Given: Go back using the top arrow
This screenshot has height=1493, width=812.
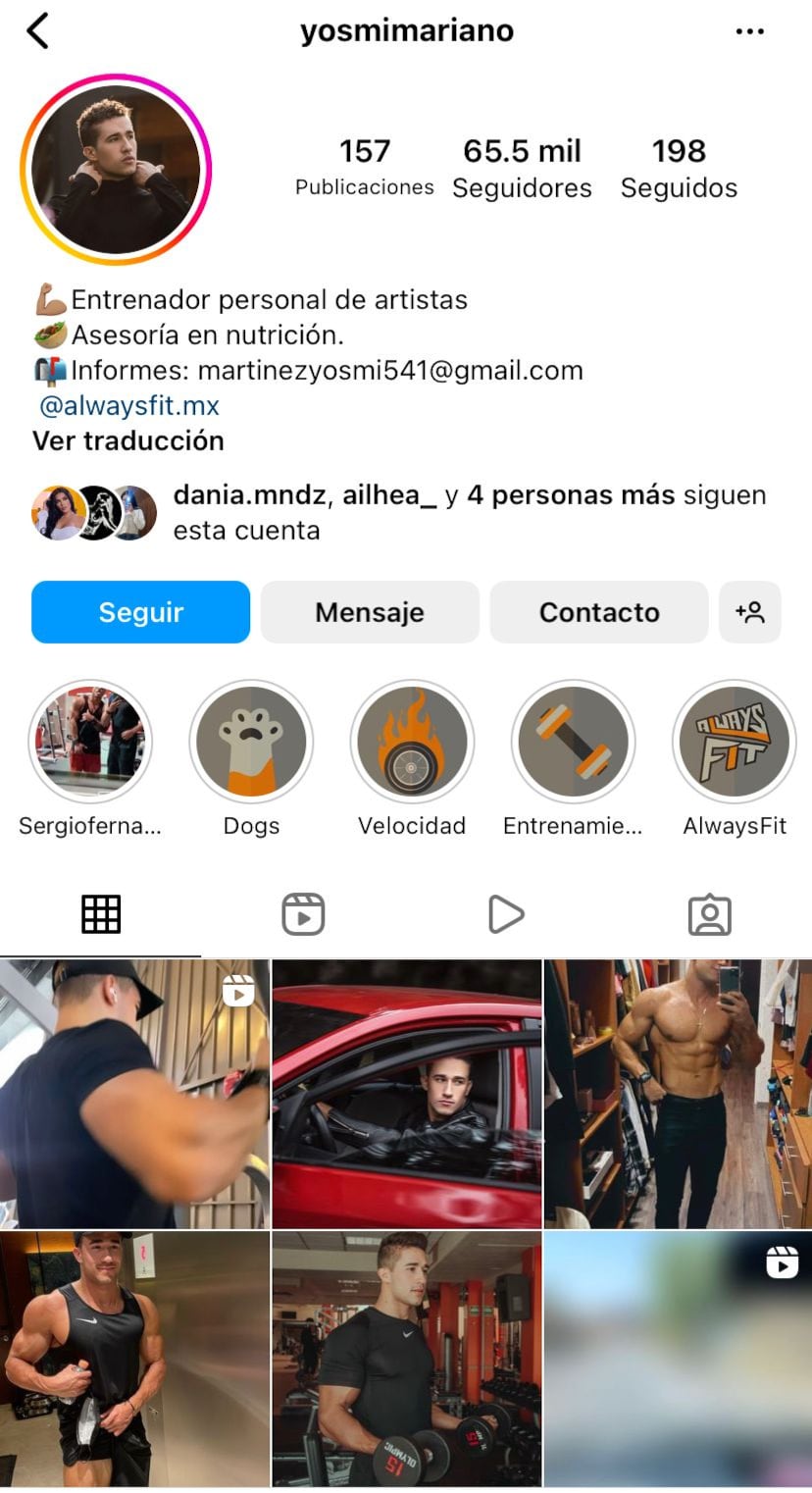Looking at the screenshot, I should pyautogui.click(x=37, y=31).
